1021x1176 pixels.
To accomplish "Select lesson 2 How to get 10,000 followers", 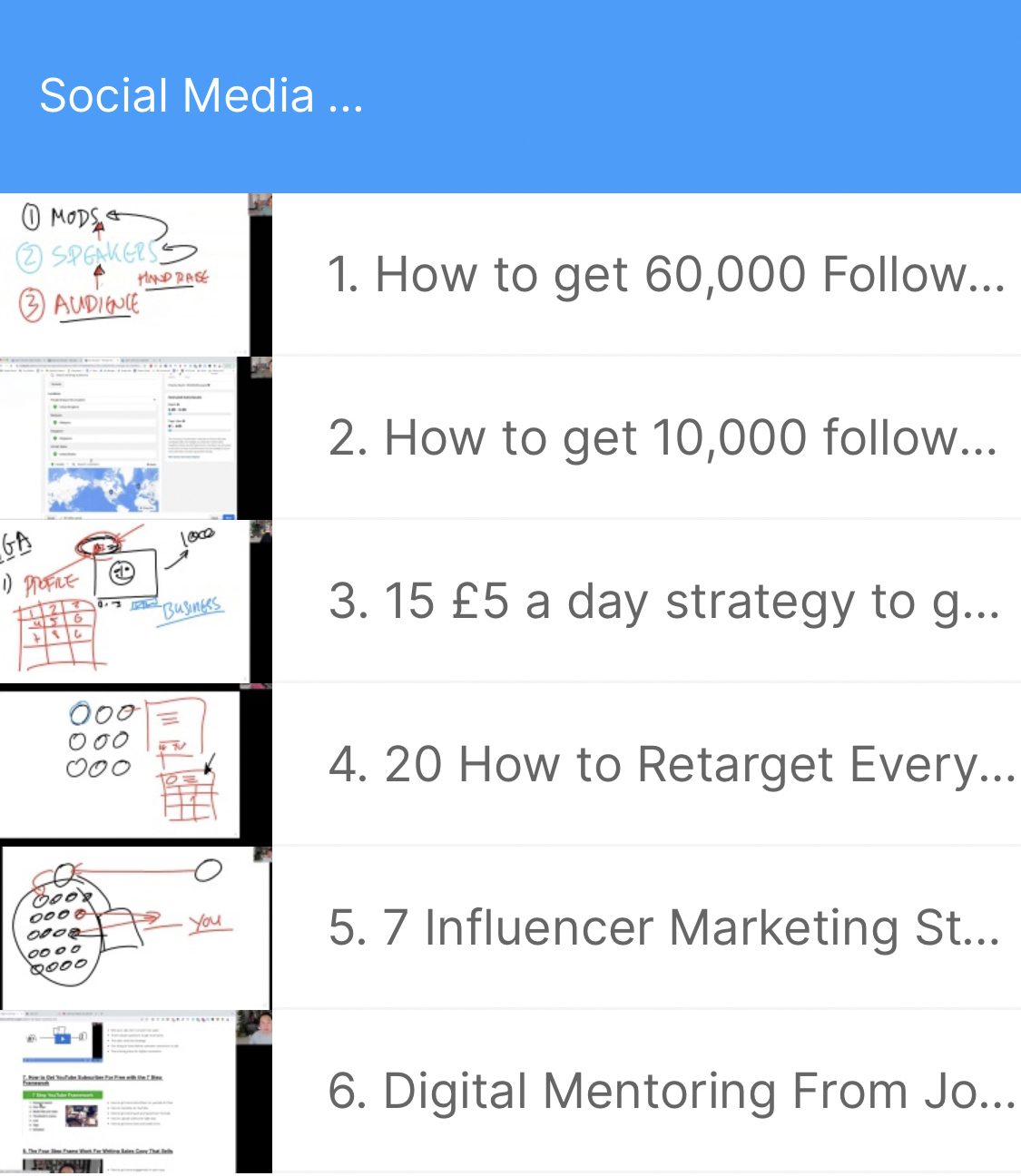I will pyautogui.click(x=663, y=437).
